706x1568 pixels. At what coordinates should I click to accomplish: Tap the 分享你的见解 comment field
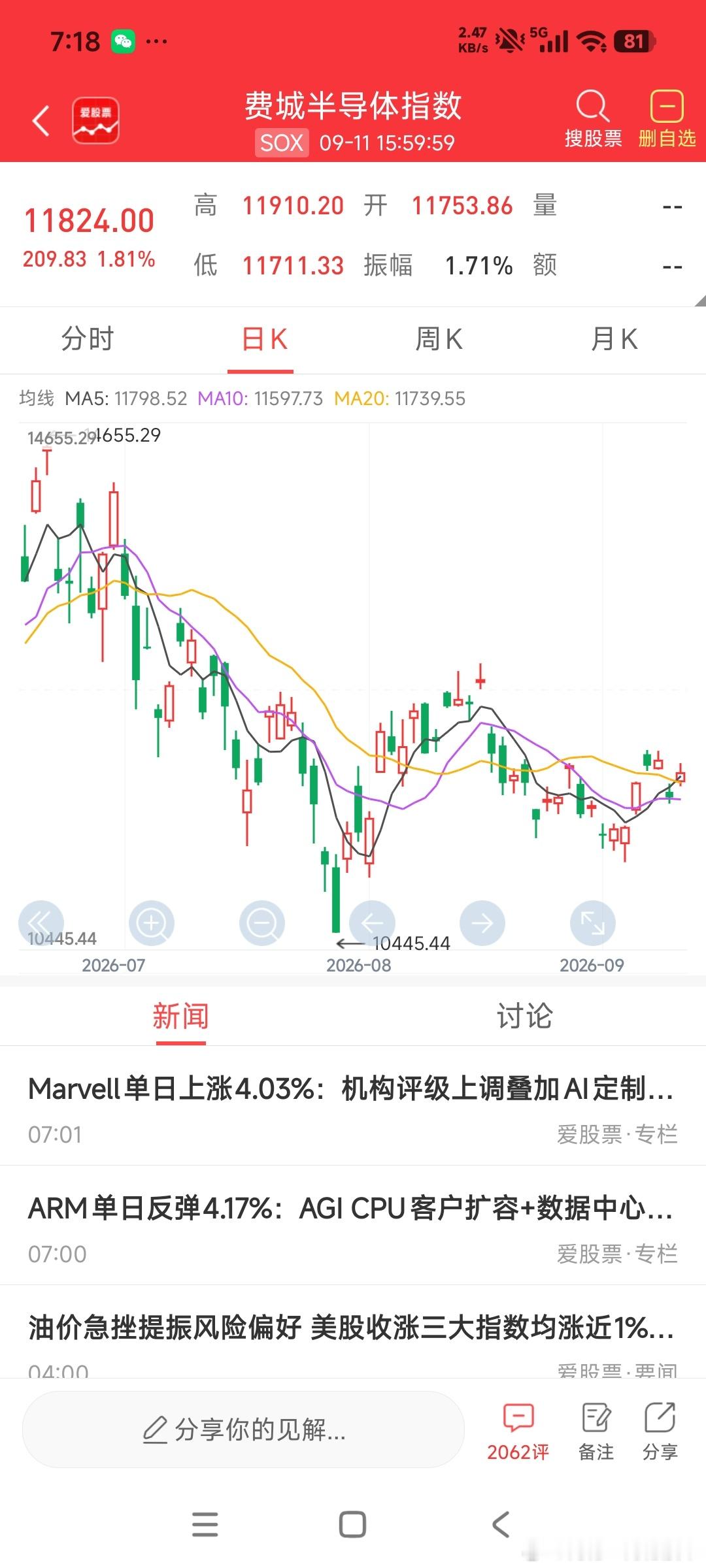[243, 1429]
